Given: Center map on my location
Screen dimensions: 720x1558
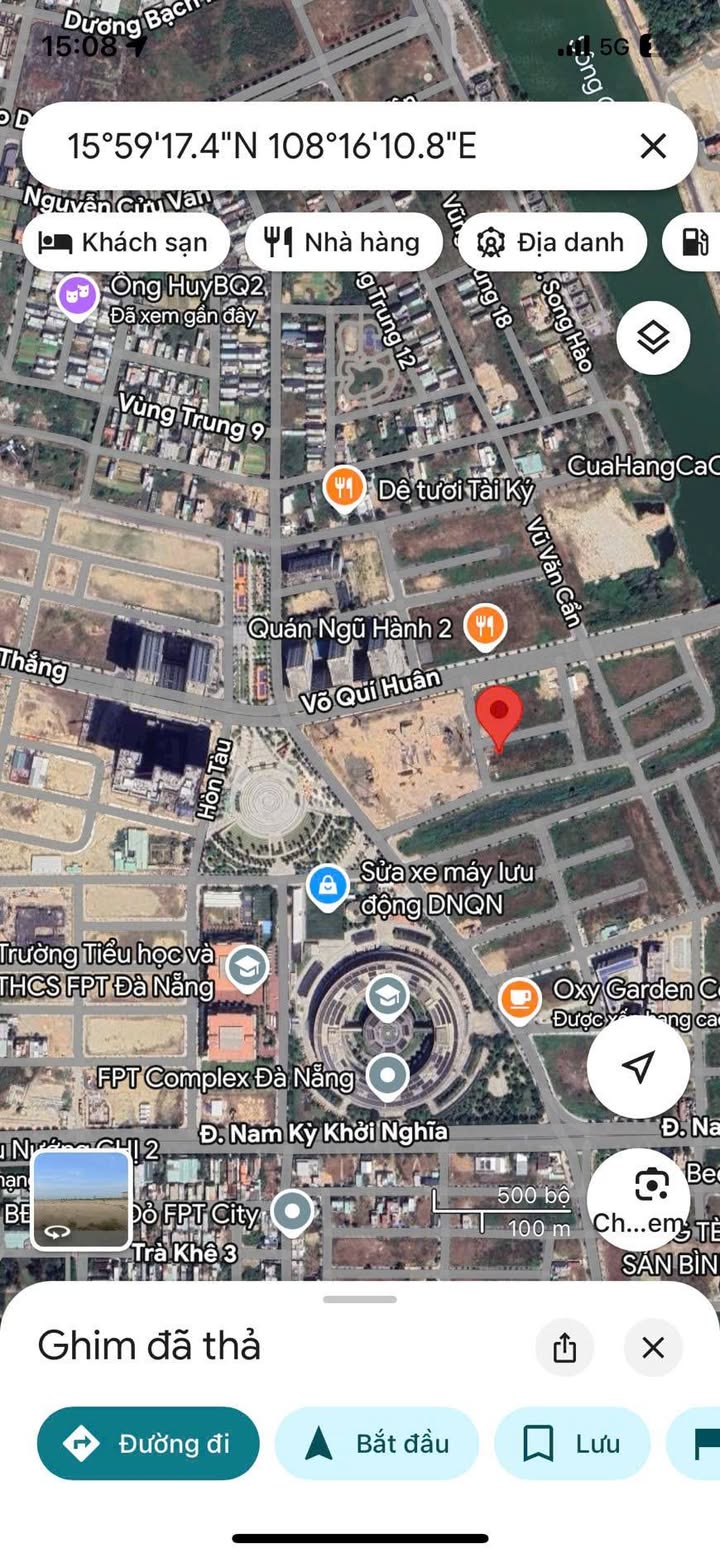Looking at the screenshot, I should (x=638, y=1067).
